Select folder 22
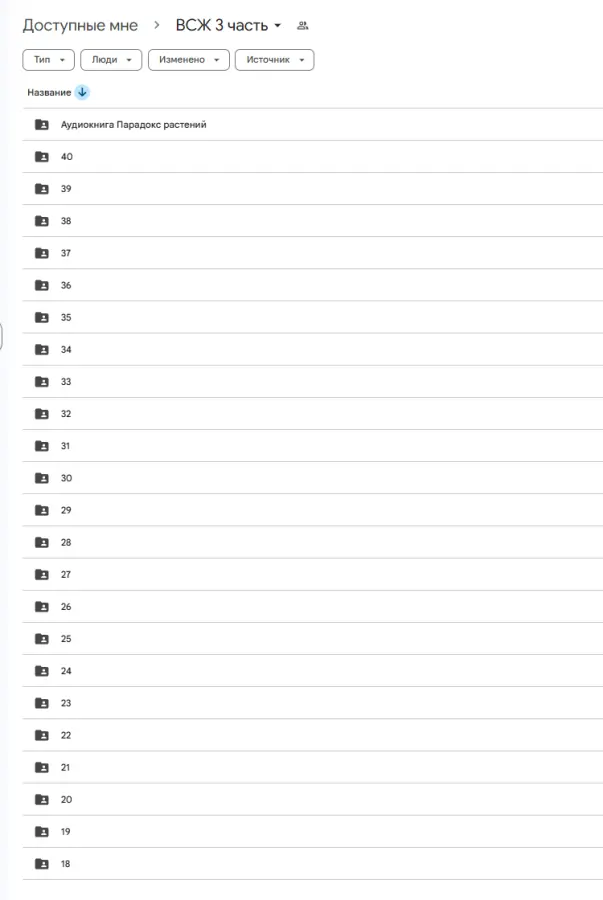Viewport: 603px width, 900px height. [67, 735]
